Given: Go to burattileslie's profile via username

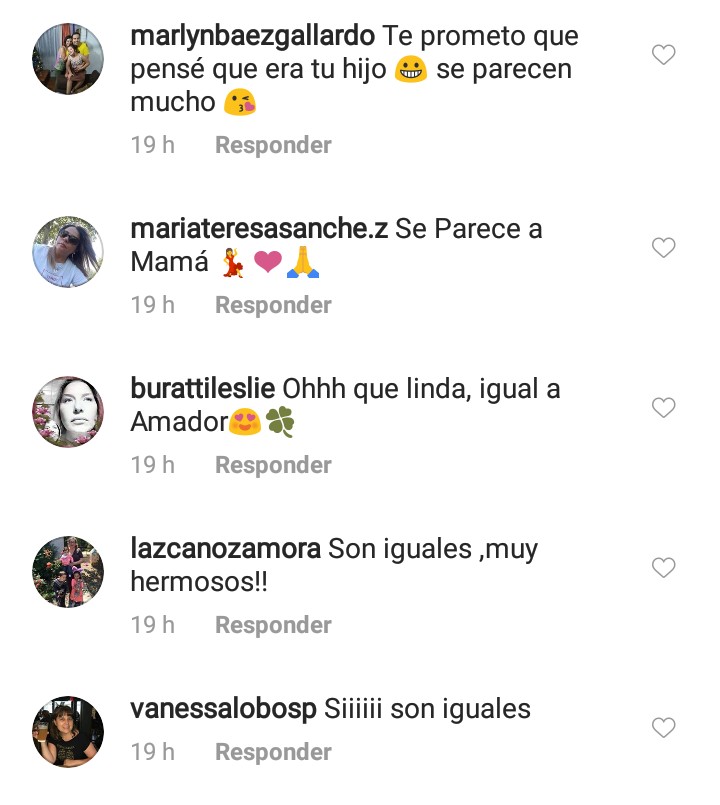Looking at the screenshot, I should [x=203, y=389].
